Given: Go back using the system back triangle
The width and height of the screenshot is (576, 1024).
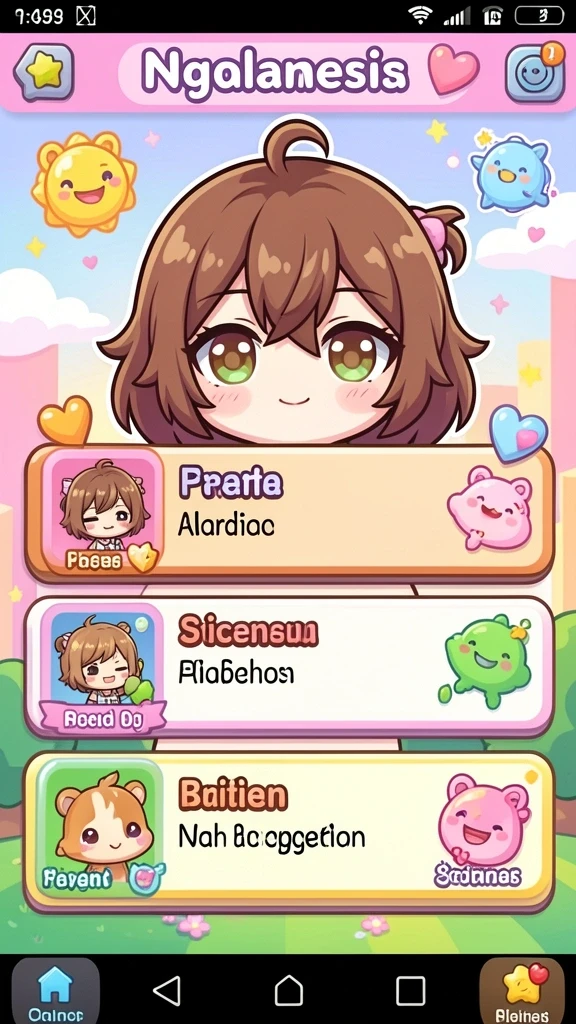Looking at the screenshot, I should coord(167,991).
